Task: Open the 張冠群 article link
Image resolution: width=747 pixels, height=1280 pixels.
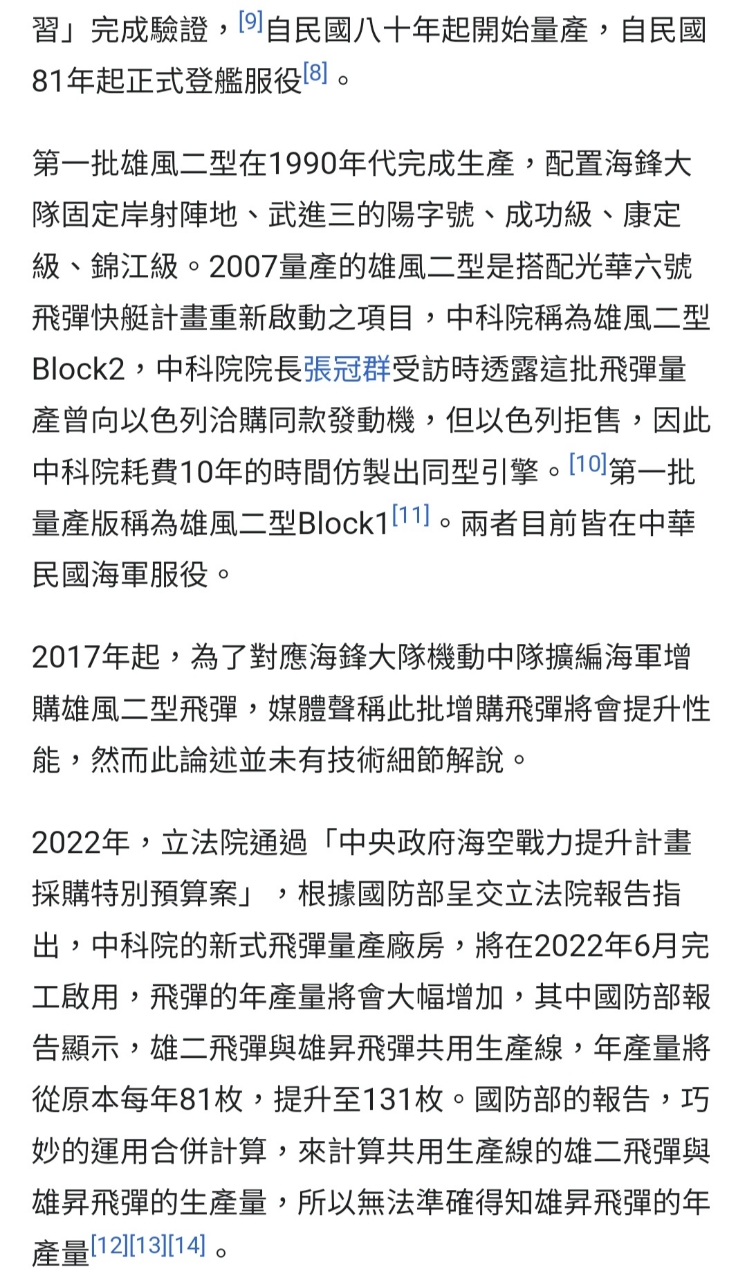Action: coord(346,369)
